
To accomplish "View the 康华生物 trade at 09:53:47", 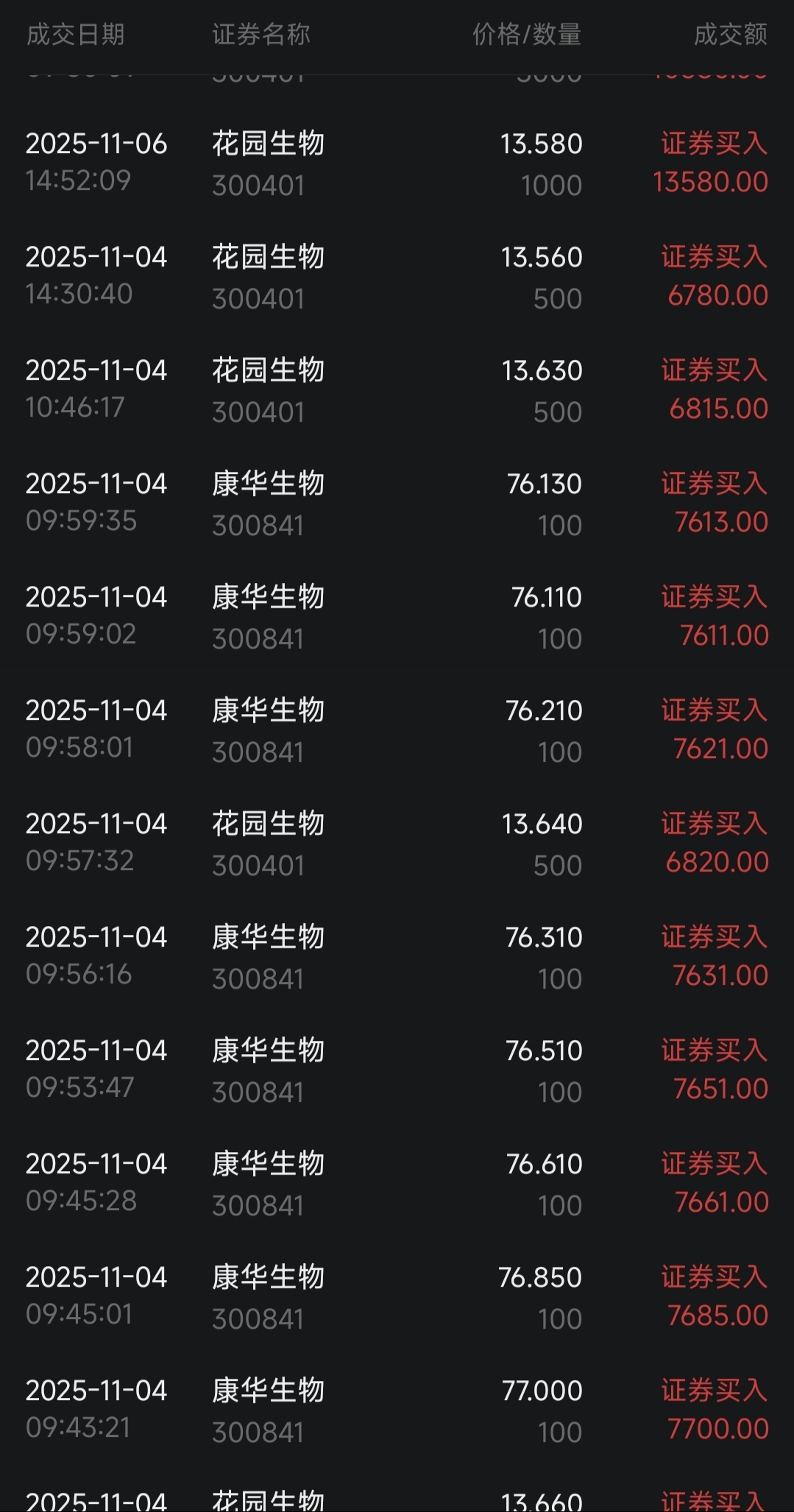I will click(x=397, y=1070).
